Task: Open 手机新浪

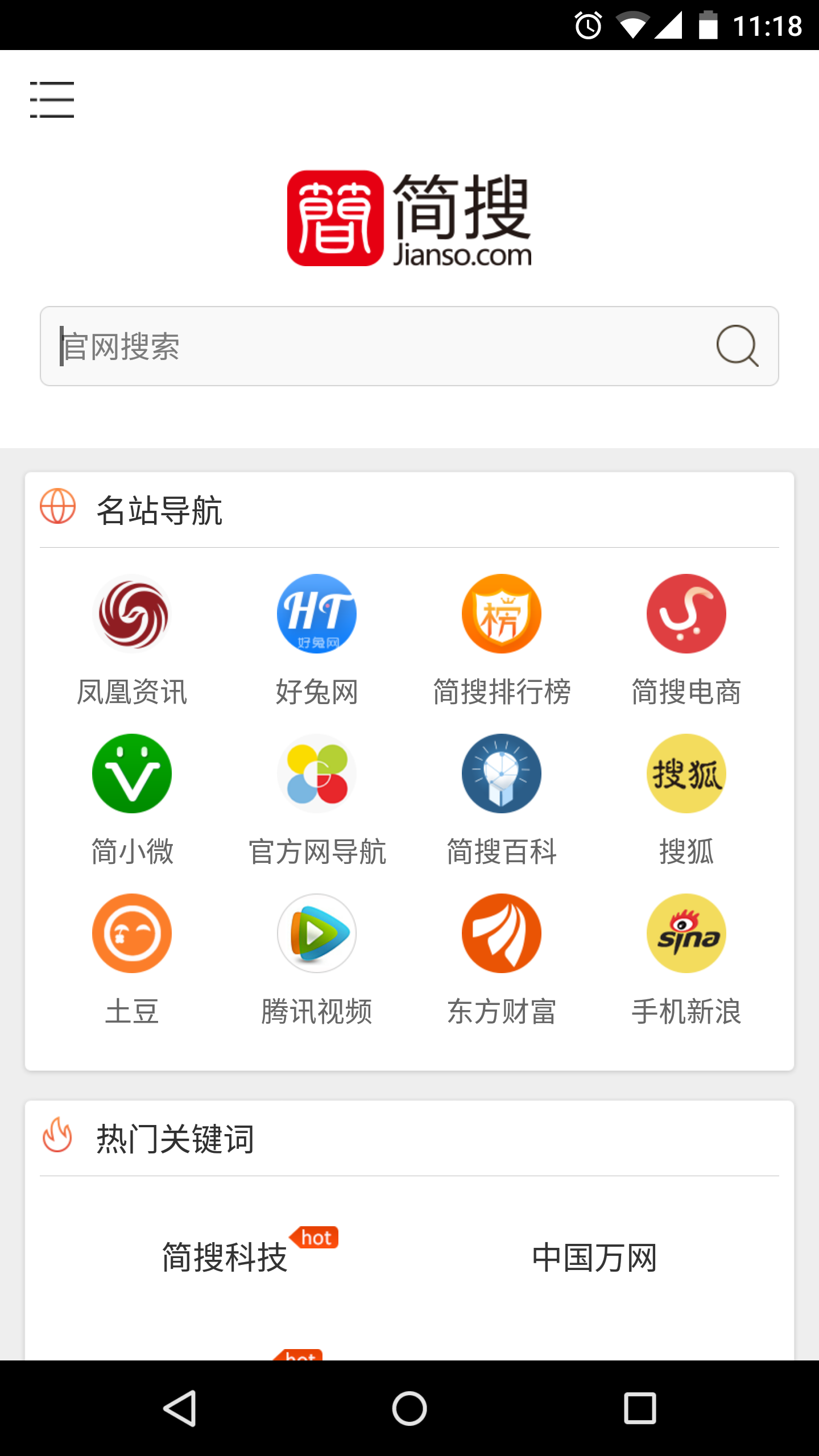Action: [x=686, y=960]
